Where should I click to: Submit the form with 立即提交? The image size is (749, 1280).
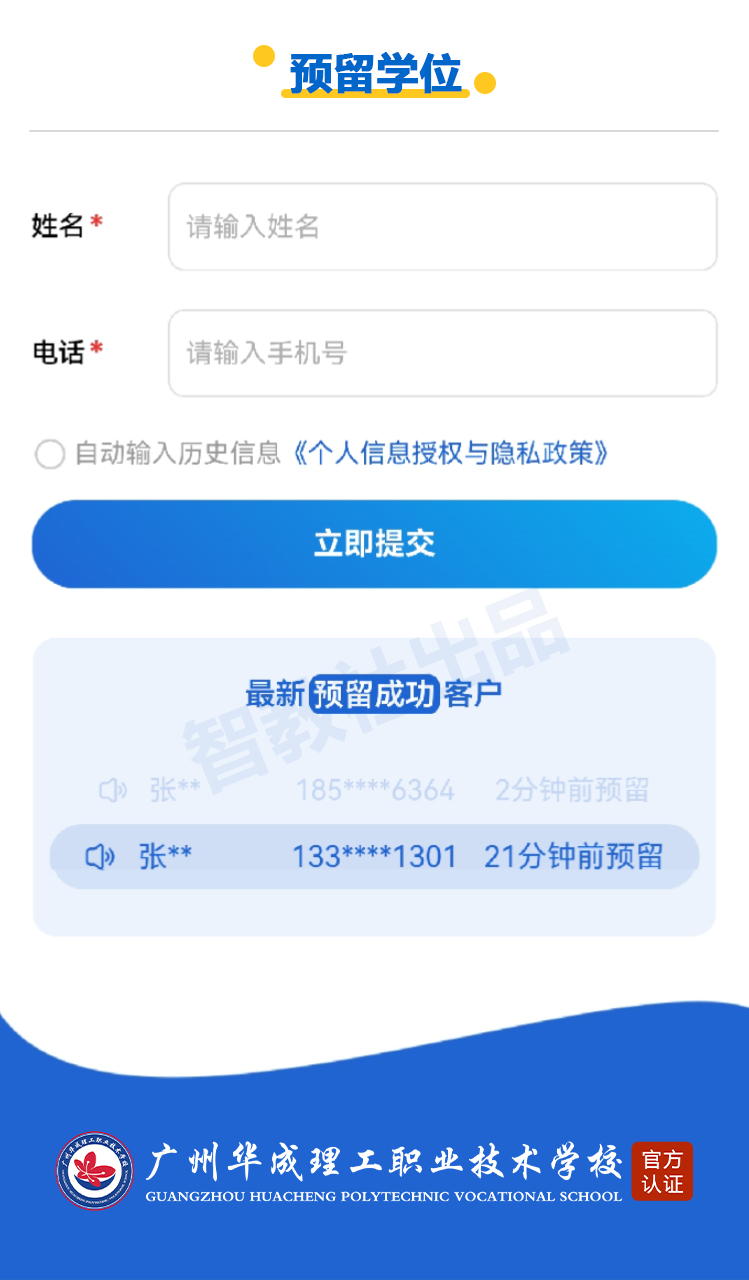coord(374,544)
